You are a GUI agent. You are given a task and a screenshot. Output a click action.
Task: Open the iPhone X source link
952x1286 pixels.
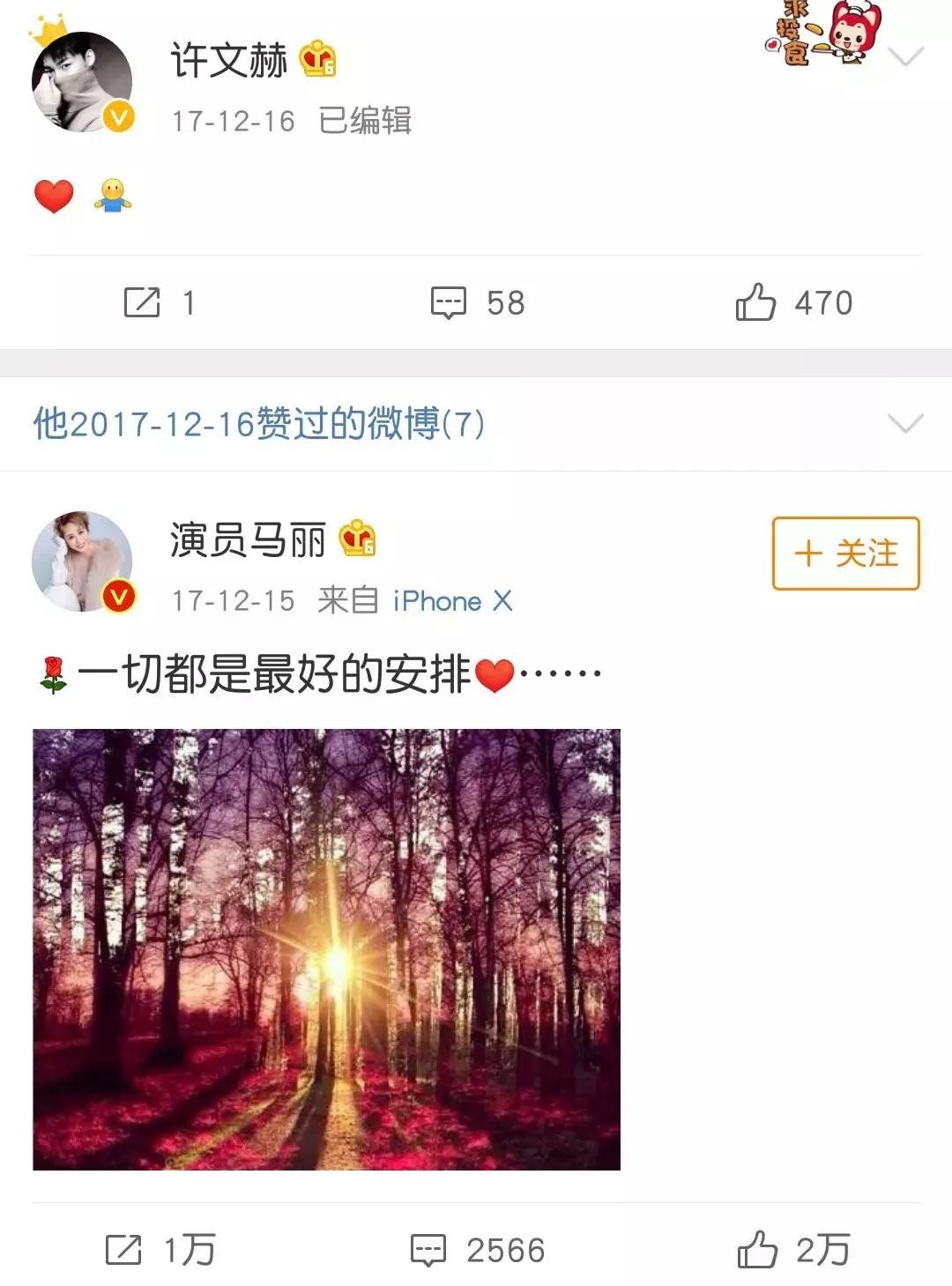point(452,601)
